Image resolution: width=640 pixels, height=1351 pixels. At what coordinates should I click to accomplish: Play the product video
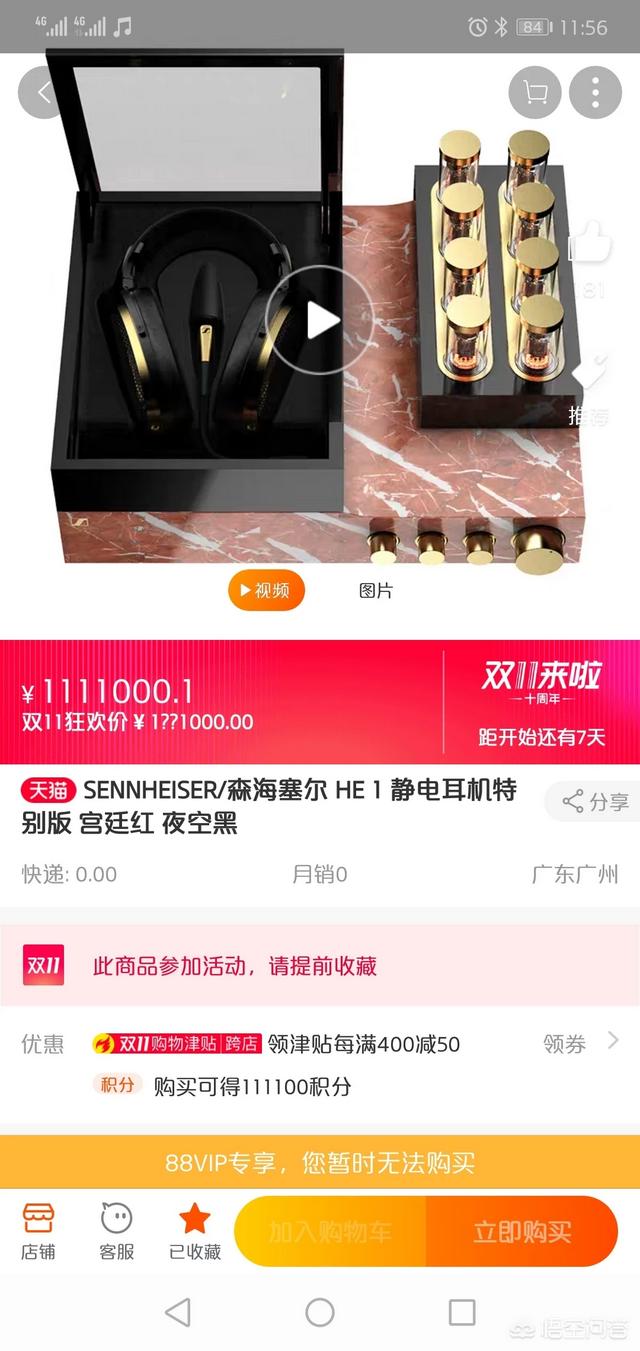320,320
